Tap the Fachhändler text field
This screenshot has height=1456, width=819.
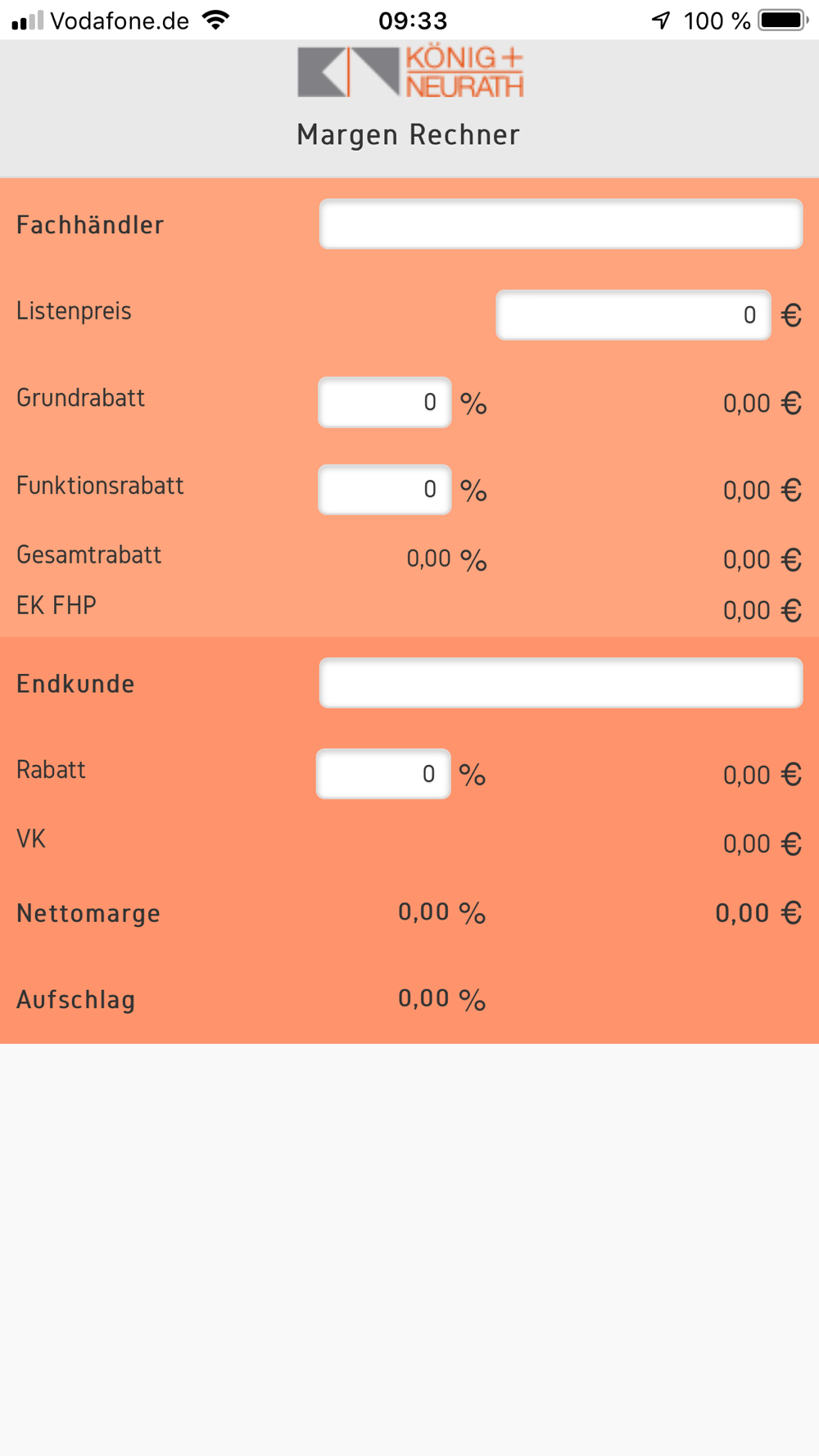click(560, 224)
